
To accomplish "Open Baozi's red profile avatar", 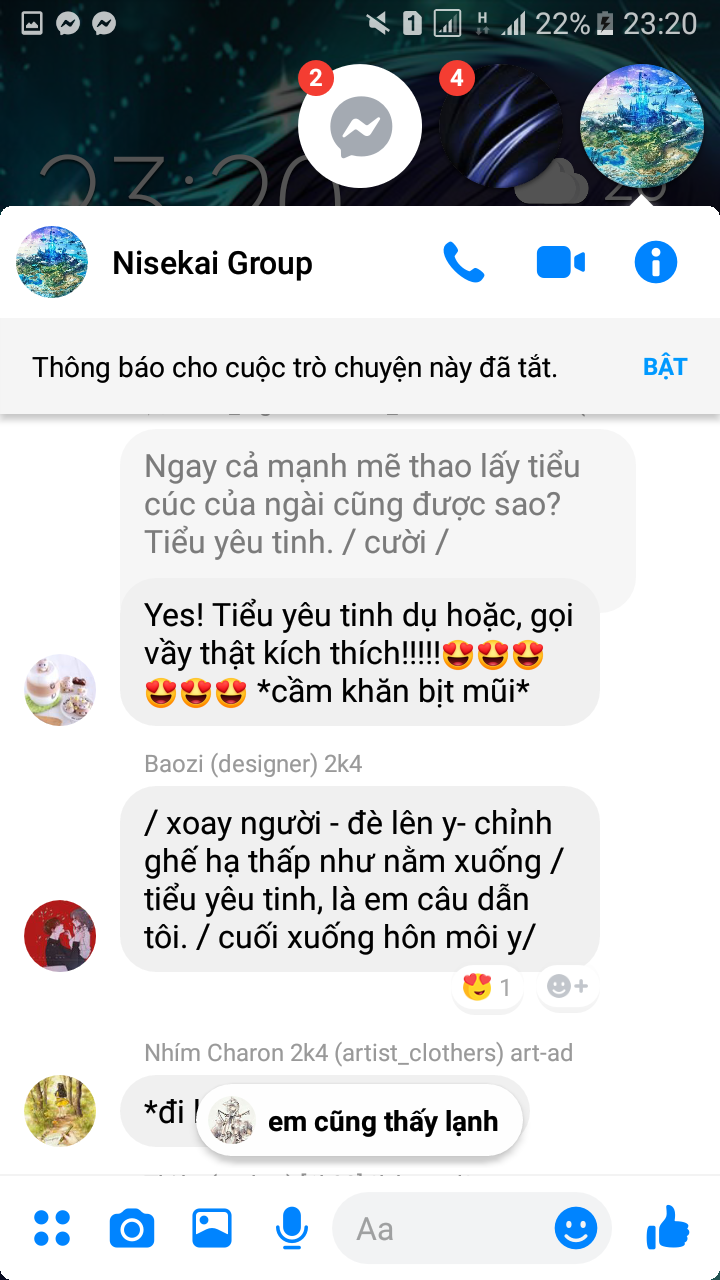I will [60, 936].
